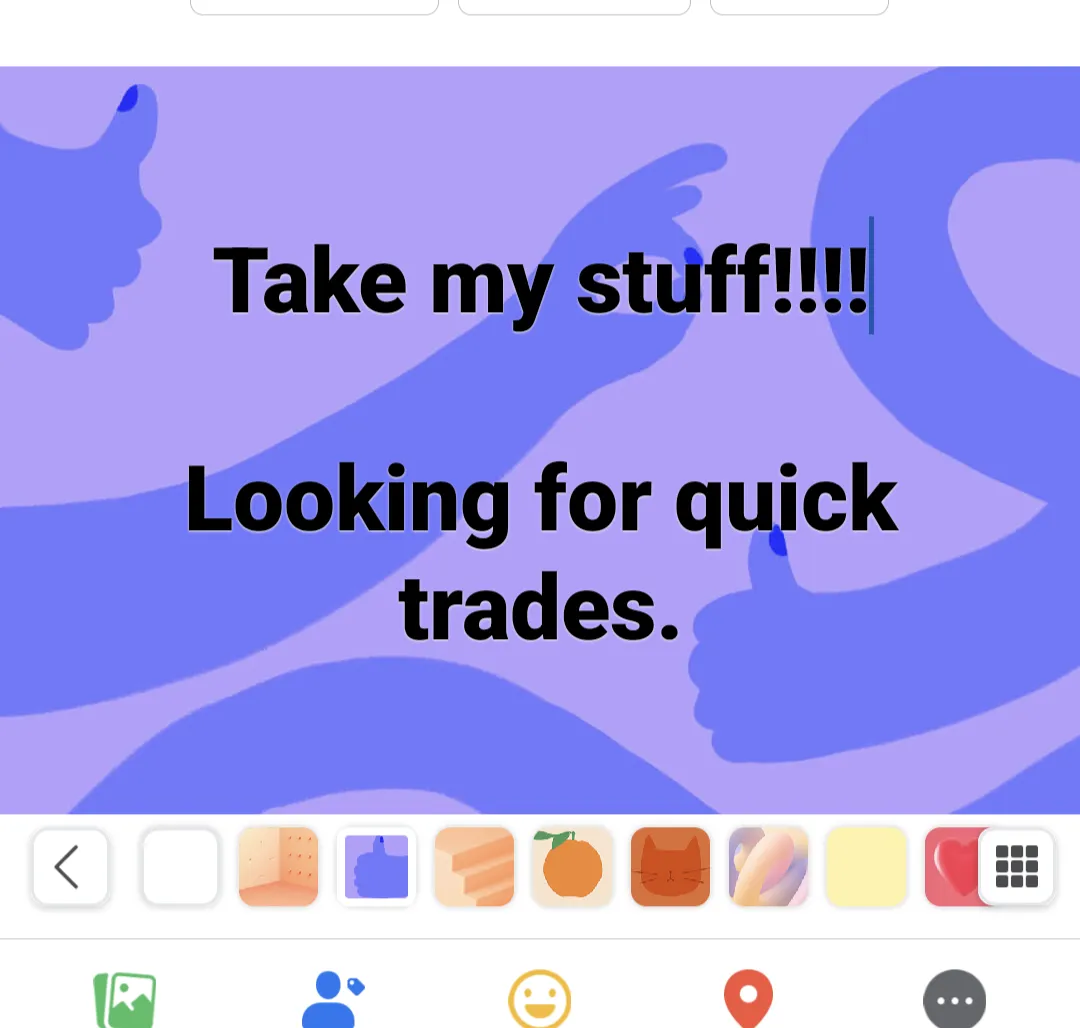The width and height of the screenshot is (1080, 1028).
Task: Select the orange fruit background
Action: pyautogui.click(x=572, y=867)
